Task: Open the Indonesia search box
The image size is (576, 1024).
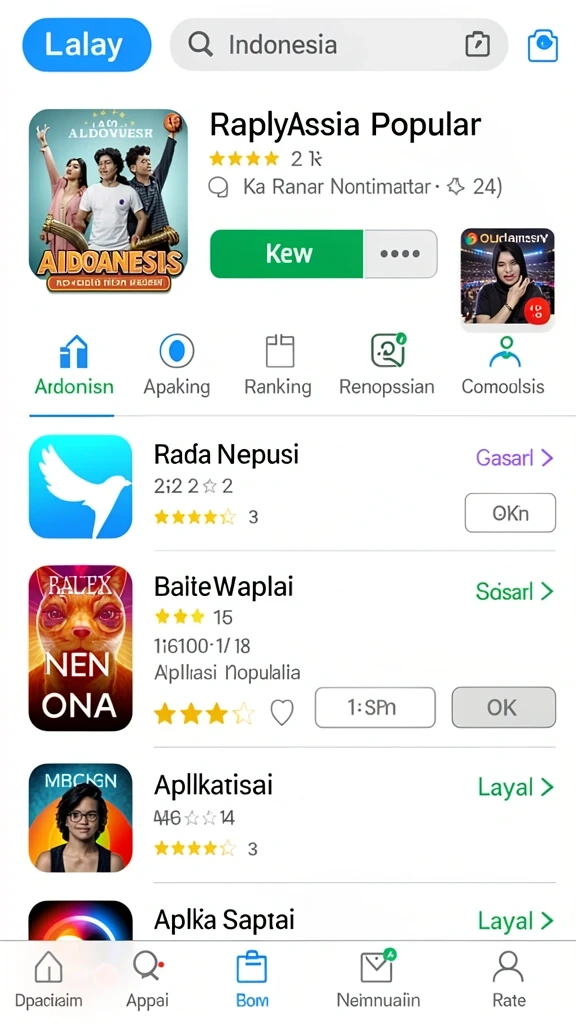Action: [x=338, y=44]
